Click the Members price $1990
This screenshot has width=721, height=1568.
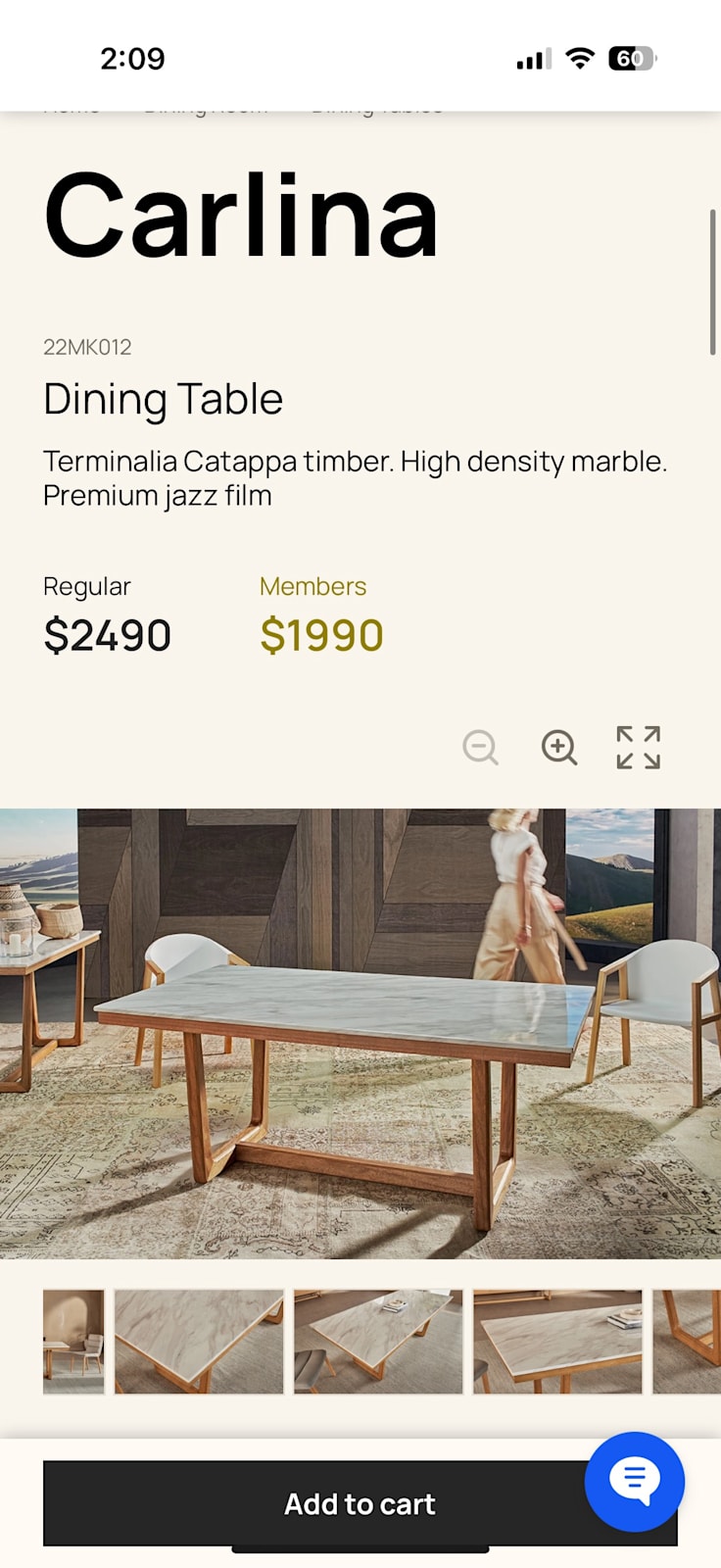(x=321, y=635)
